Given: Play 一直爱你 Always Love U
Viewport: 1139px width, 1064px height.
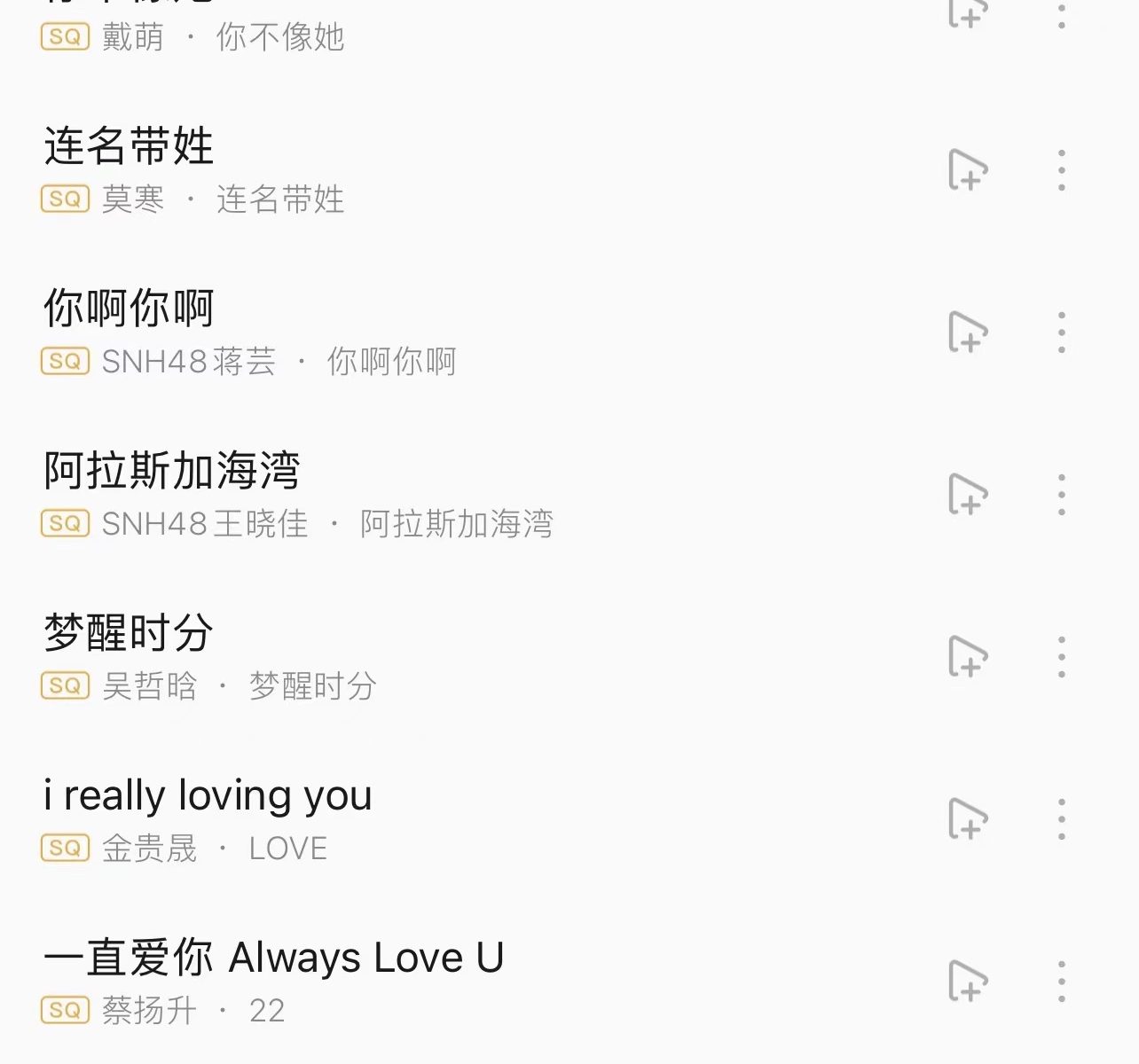Looking at the screenshot, I should [273, 958].
